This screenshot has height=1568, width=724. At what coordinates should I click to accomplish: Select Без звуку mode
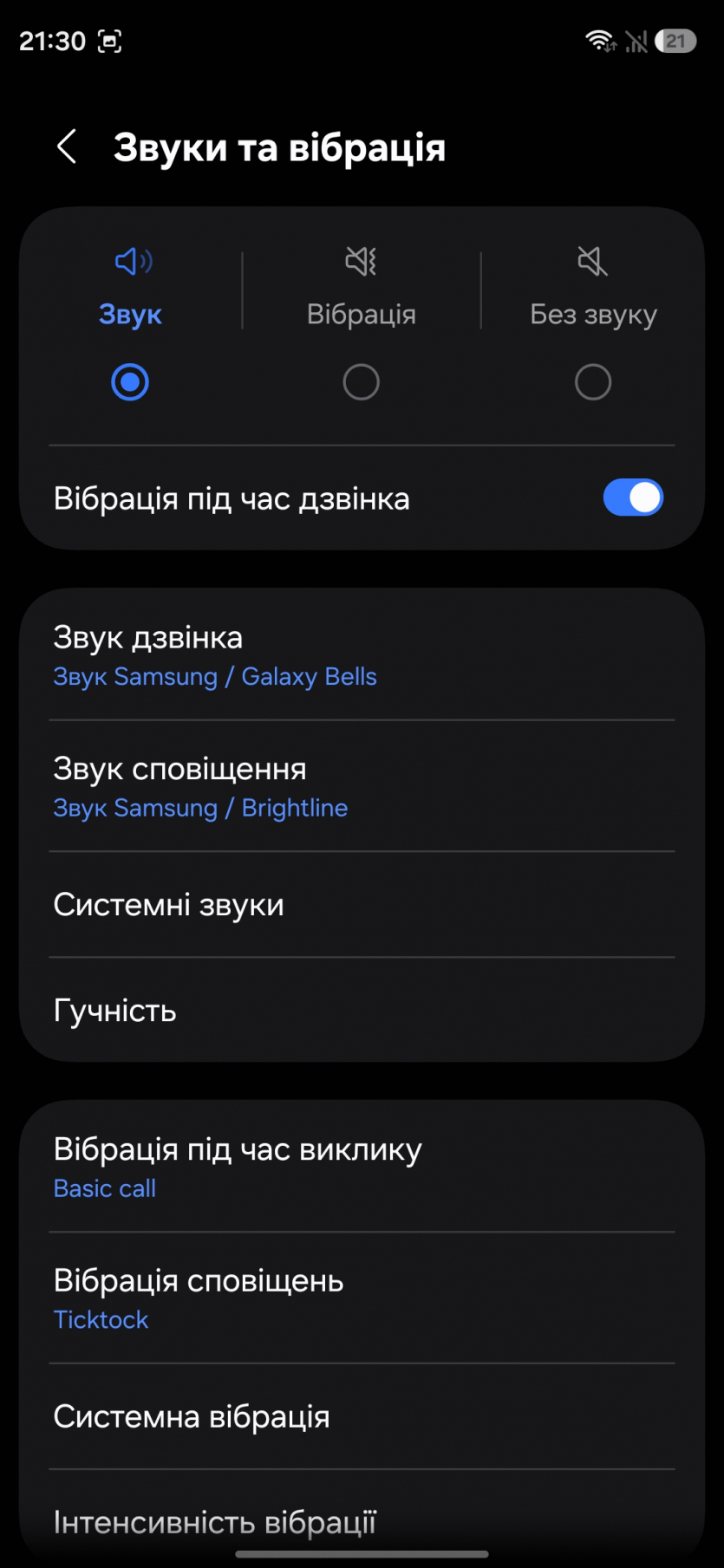593,381
